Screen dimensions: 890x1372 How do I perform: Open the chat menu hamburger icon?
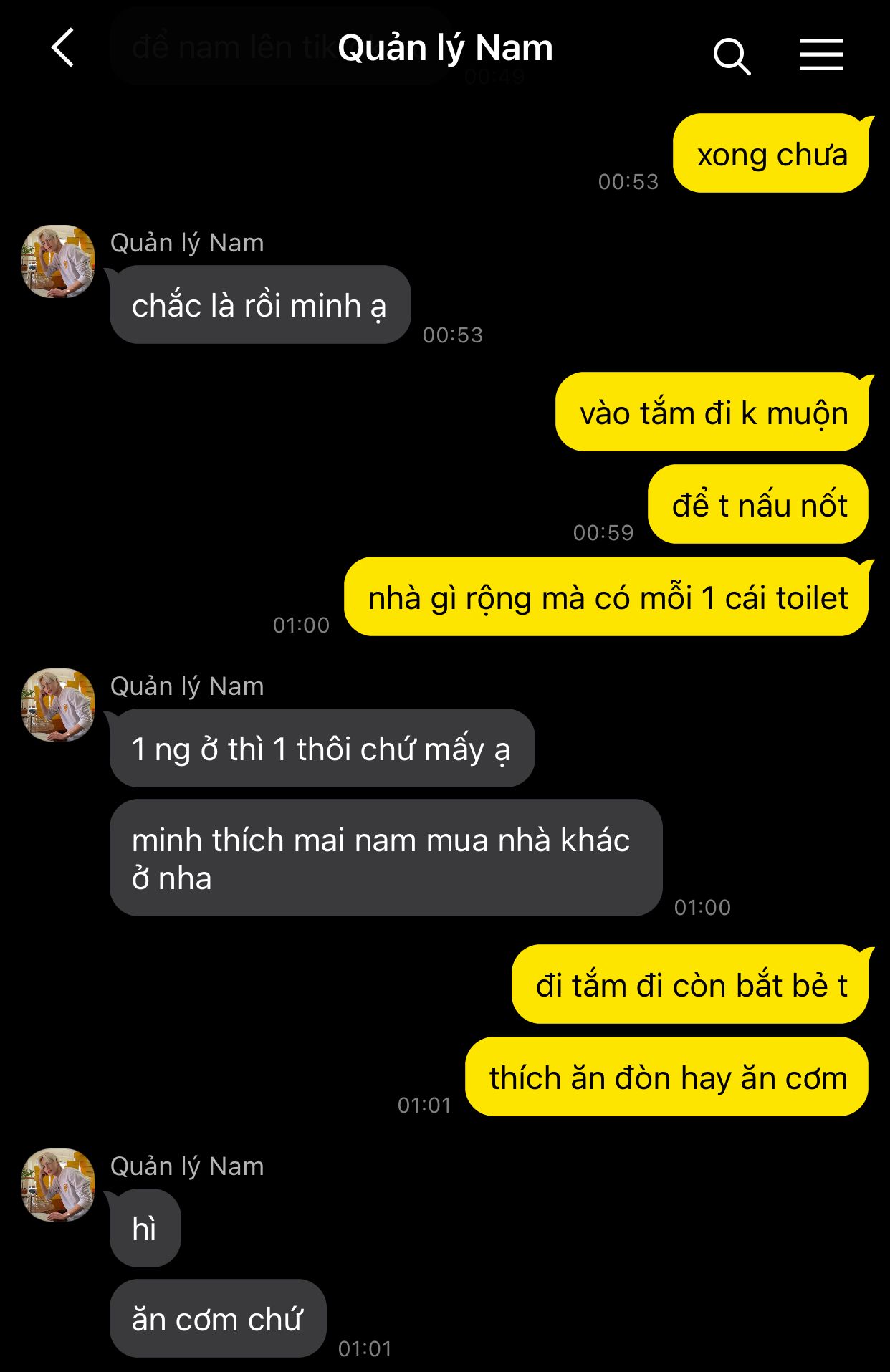pos(821,55)
